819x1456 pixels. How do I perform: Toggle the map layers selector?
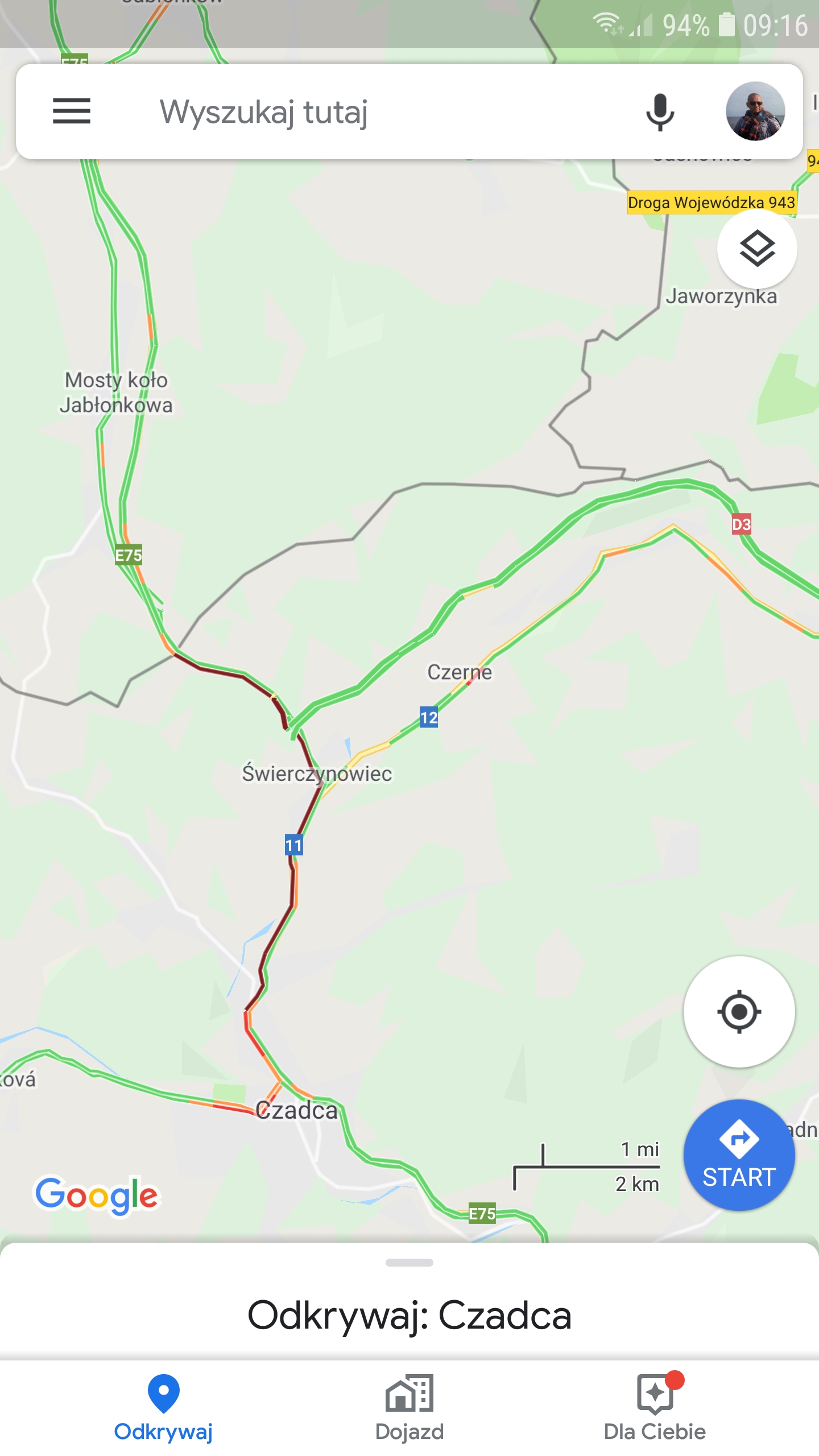click(x=758, y=249)
